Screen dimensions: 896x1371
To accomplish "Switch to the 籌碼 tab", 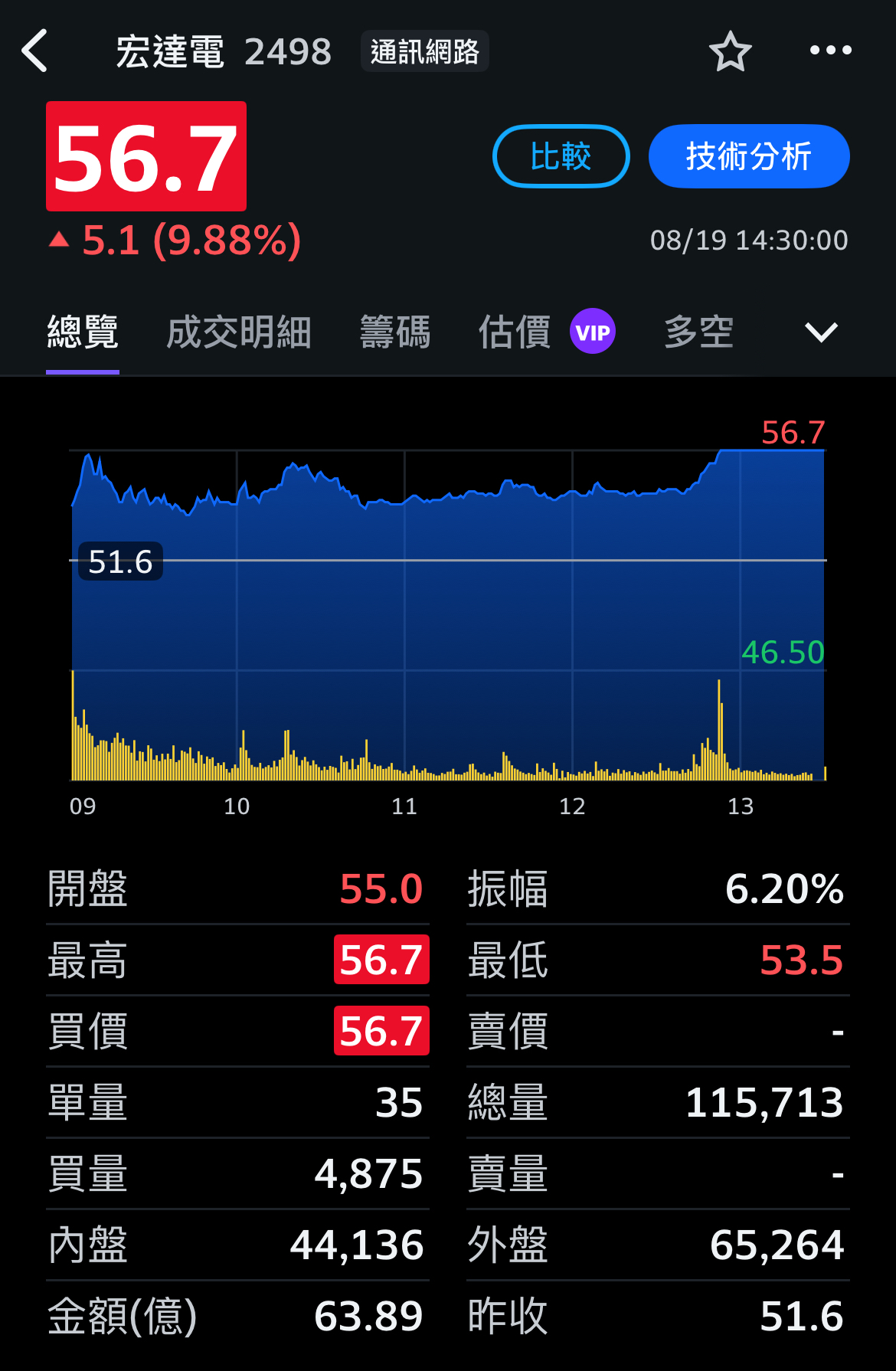I will click(395, 333).
